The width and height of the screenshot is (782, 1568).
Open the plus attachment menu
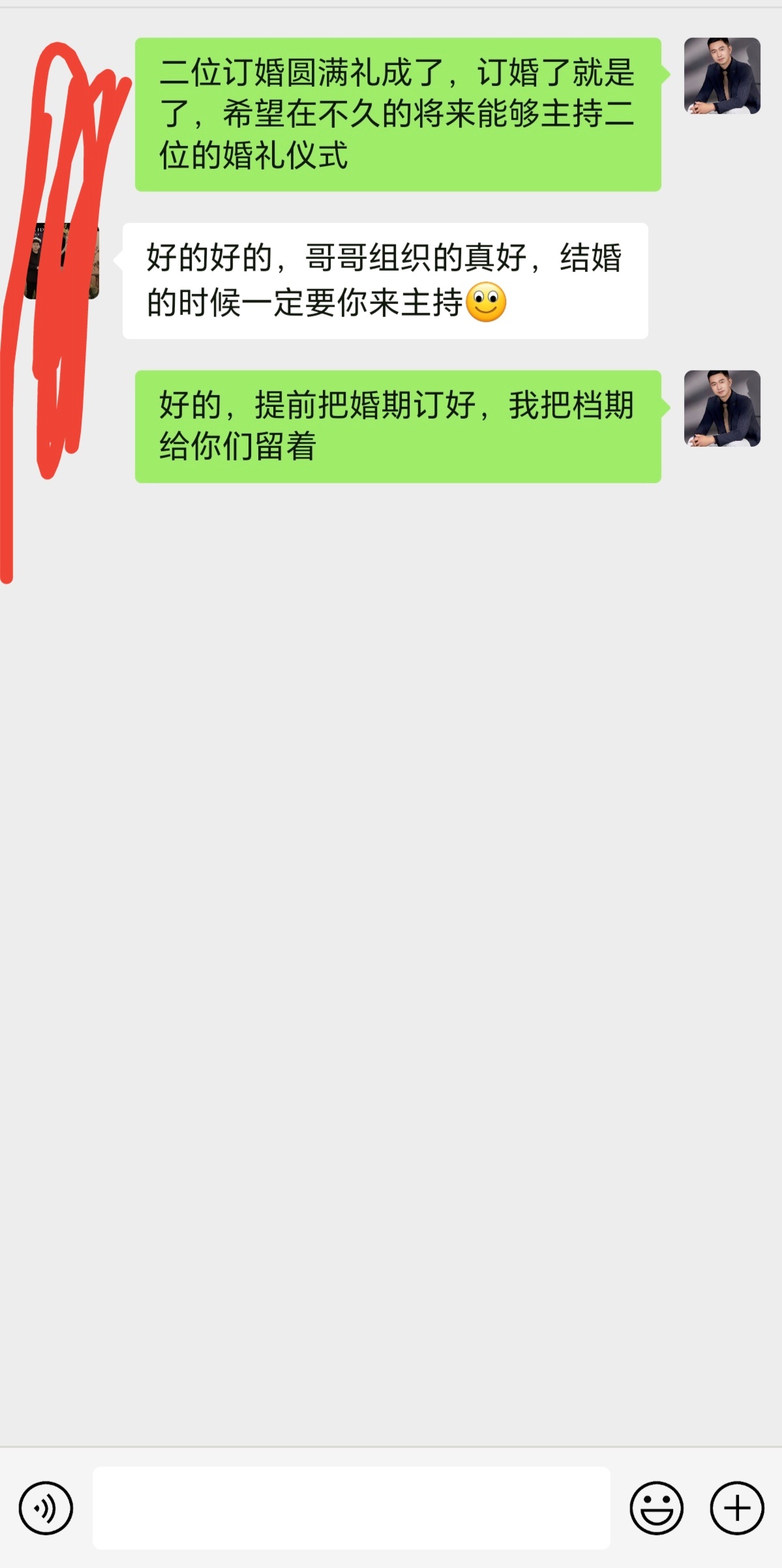[x=737, y=1508]
